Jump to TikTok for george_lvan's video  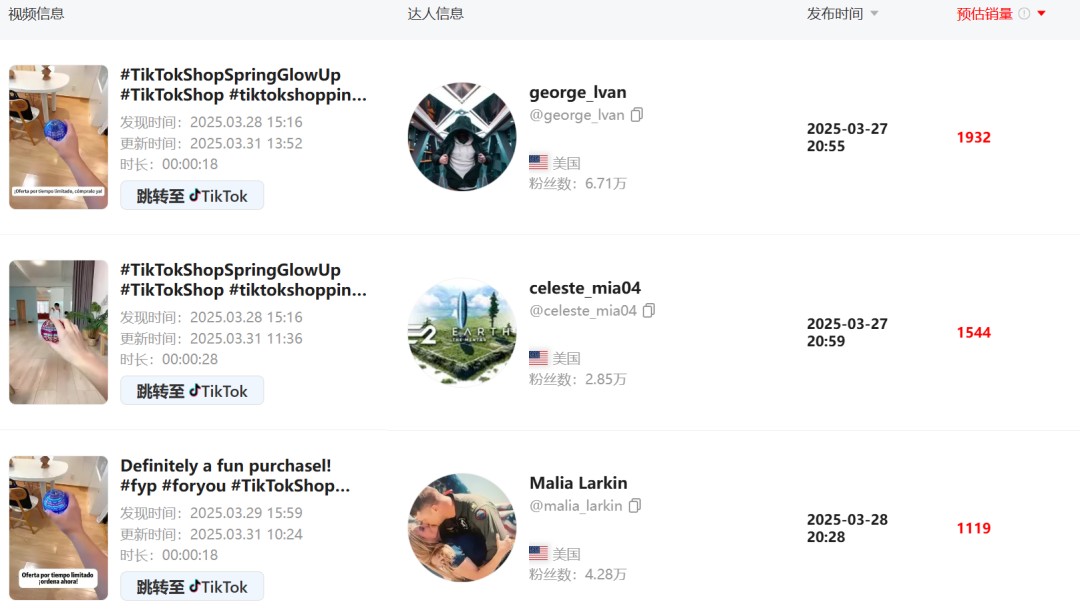tap(192, 196)
